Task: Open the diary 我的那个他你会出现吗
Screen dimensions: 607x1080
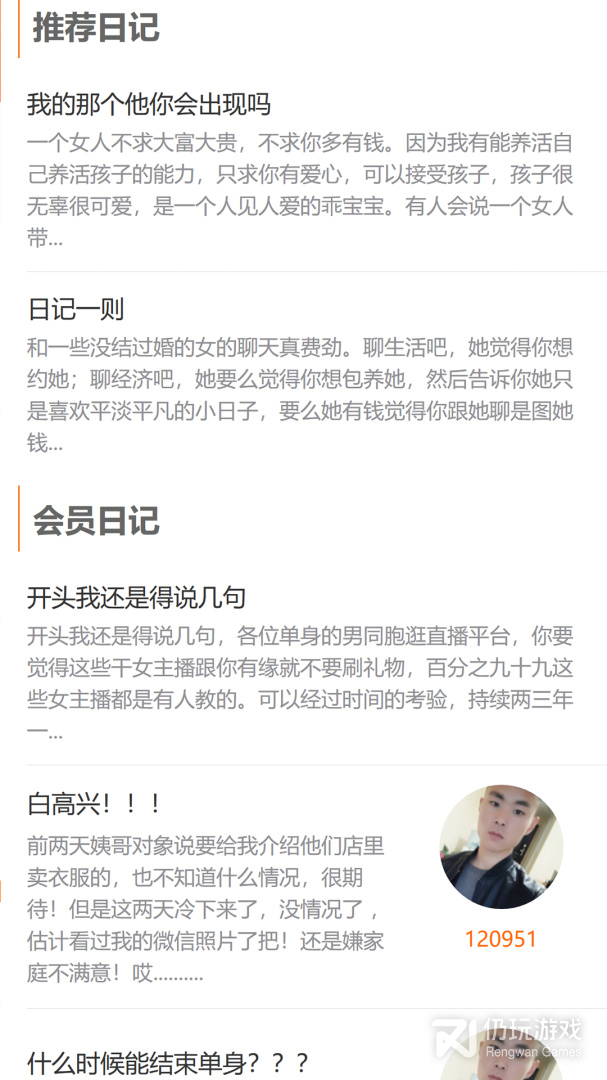Action: [x=149, y=105]
